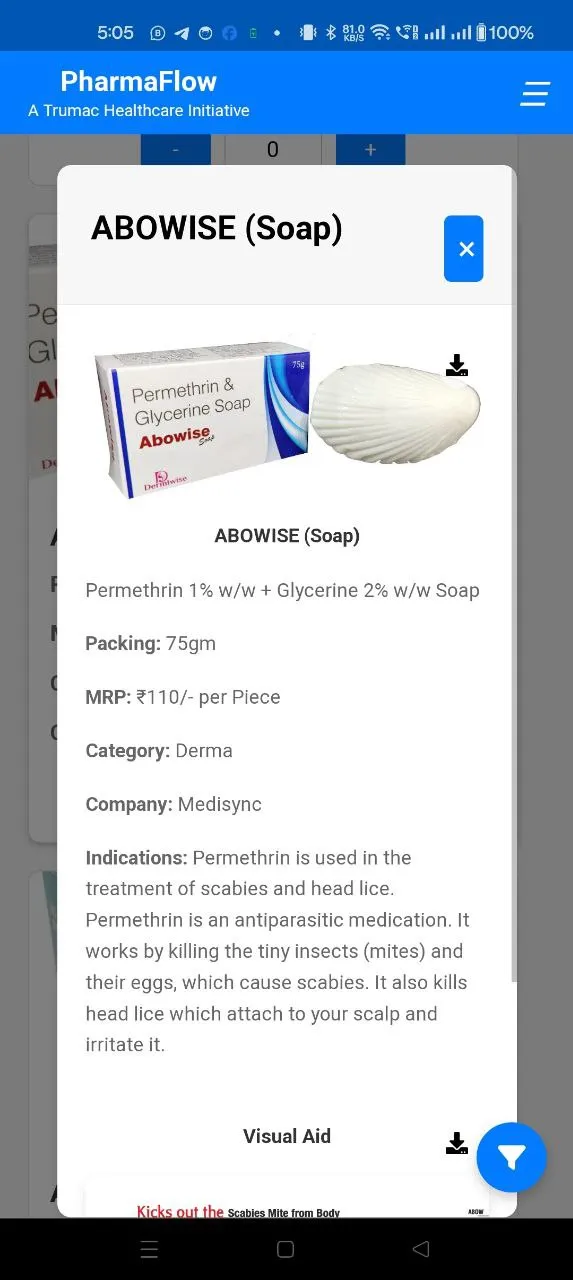
Task: Open the PharmaFlow hamburger menu
Action: (x=535, y=94)
